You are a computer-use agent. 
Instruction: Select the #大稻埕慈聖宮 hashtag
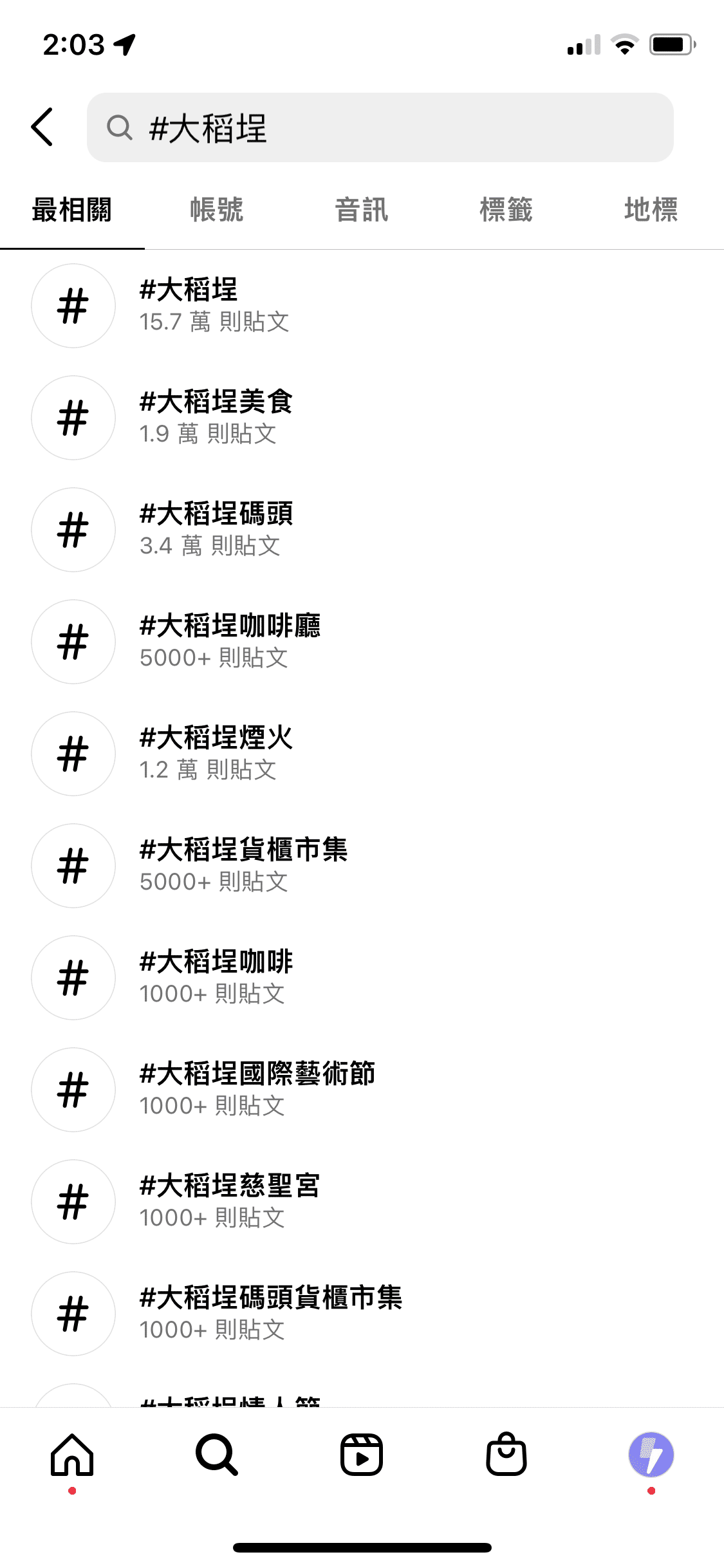(362, 1202)
